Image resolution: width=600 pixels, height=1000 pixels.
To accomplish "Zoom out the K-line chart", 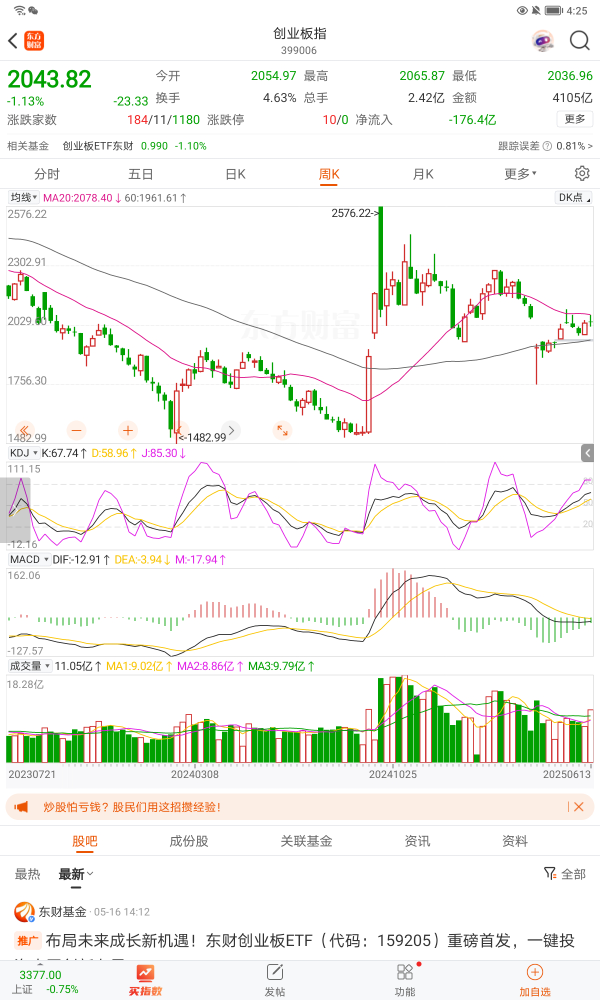I will 77,431.
